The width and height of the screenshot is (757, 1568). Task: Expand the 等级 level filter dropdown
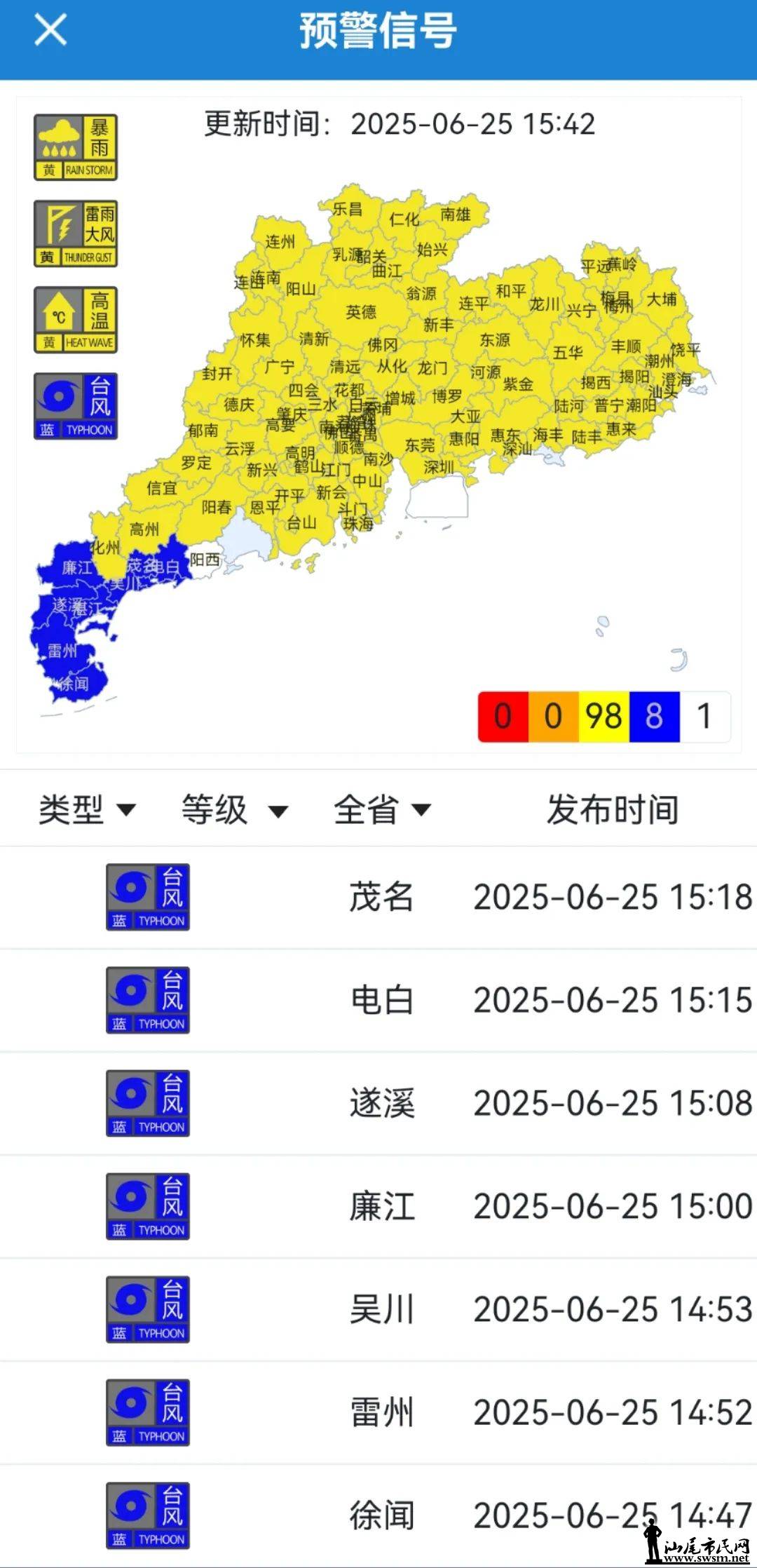tap(234, 810)
